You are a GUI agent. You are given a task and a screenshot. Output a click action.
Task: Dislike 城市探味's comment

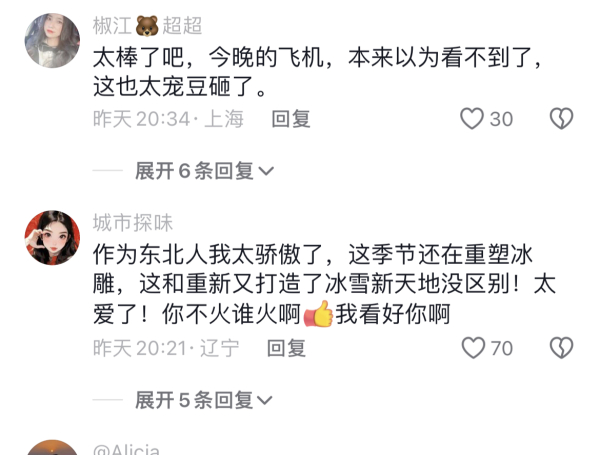(x=562, y=348)
